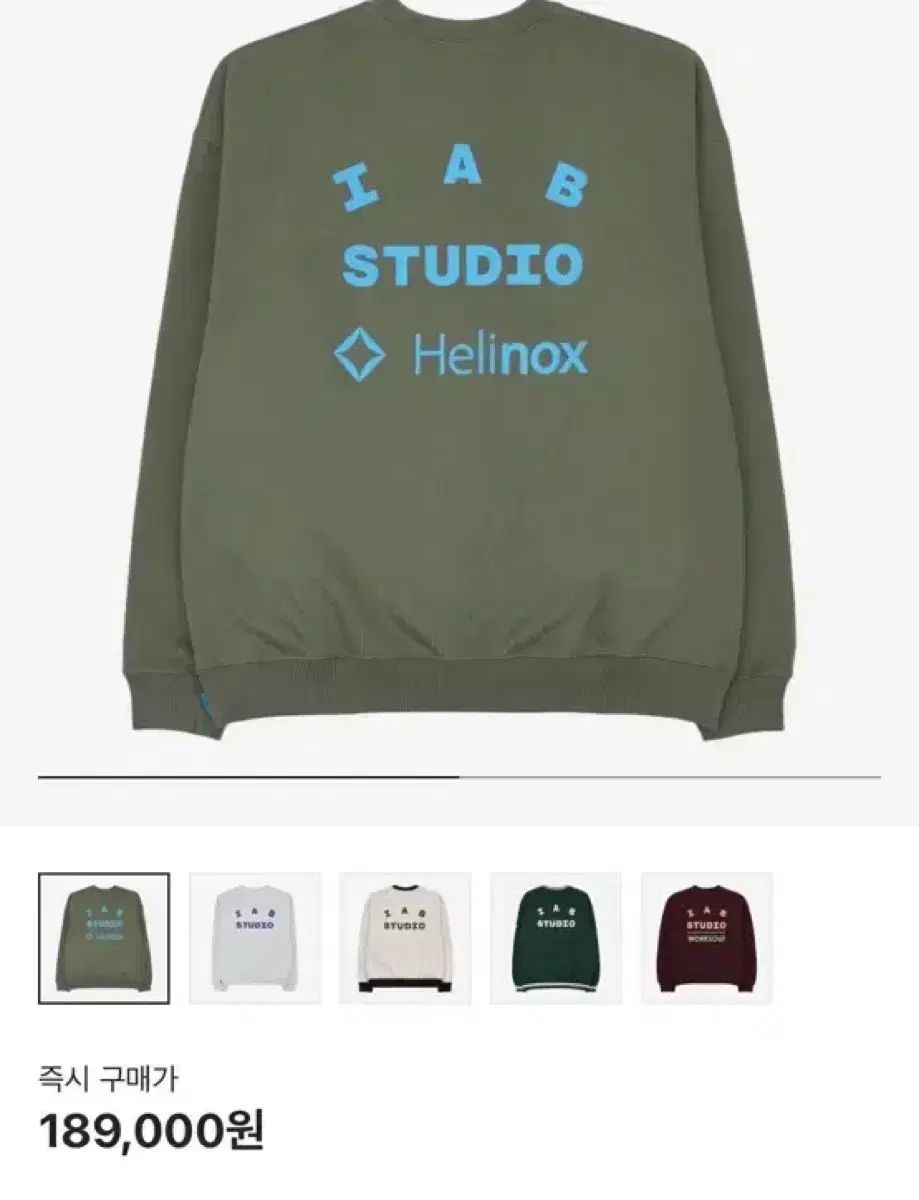Select the dark green sweatshirt thumbnail
919x1200 pixels.
pyautogui.click(x=556, y=938)
